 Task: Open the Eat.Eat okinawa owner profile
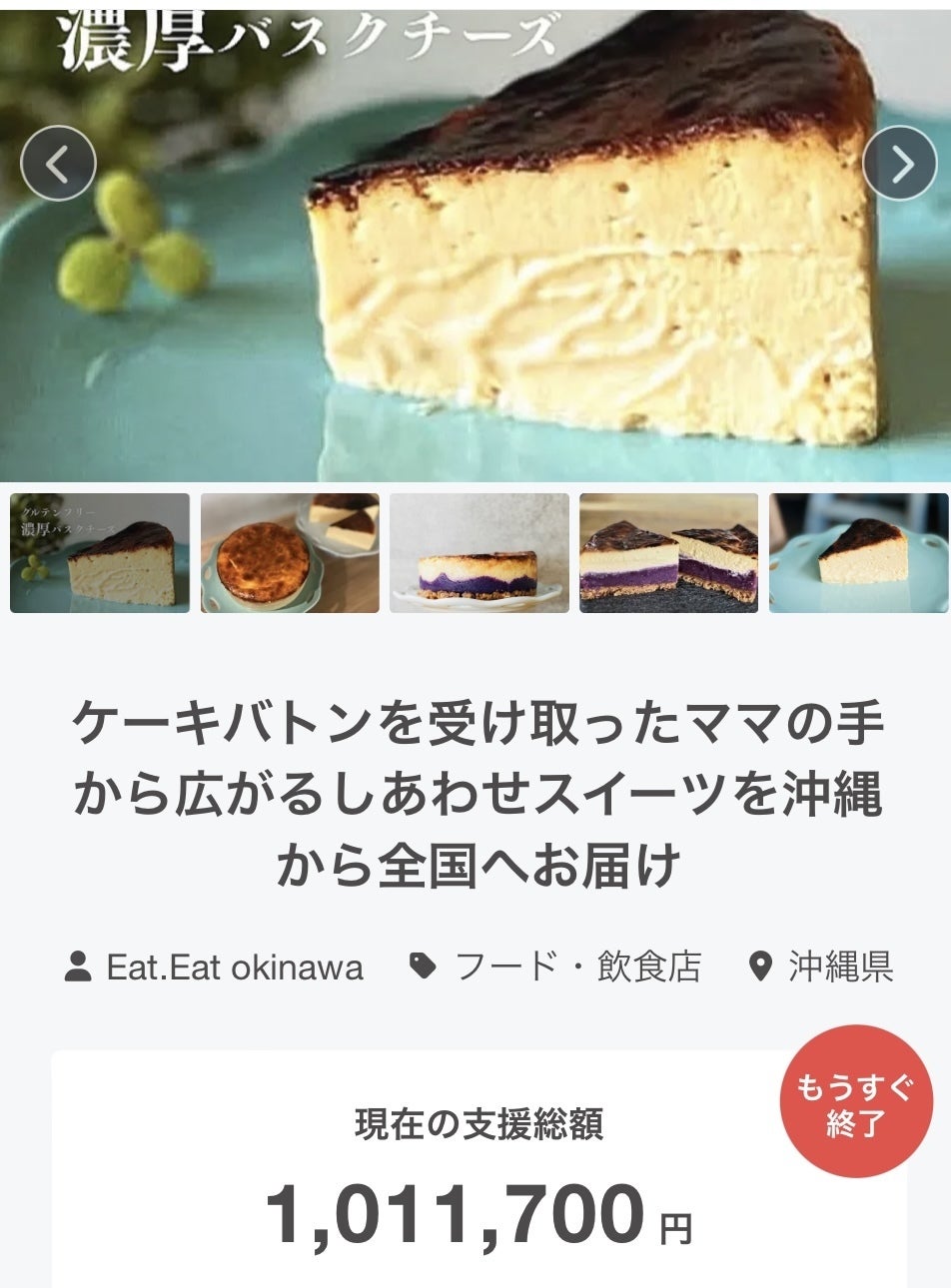234,966
